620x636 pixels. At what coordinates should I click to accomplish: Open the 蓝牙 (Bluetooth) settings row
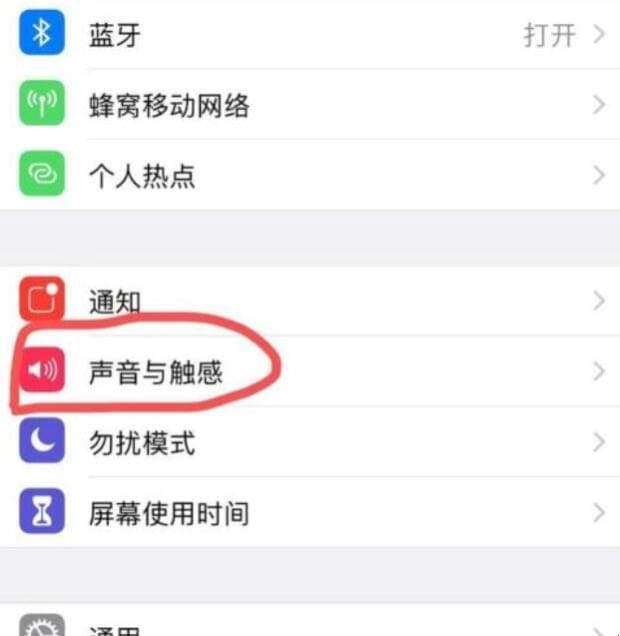tap(310, 35)
